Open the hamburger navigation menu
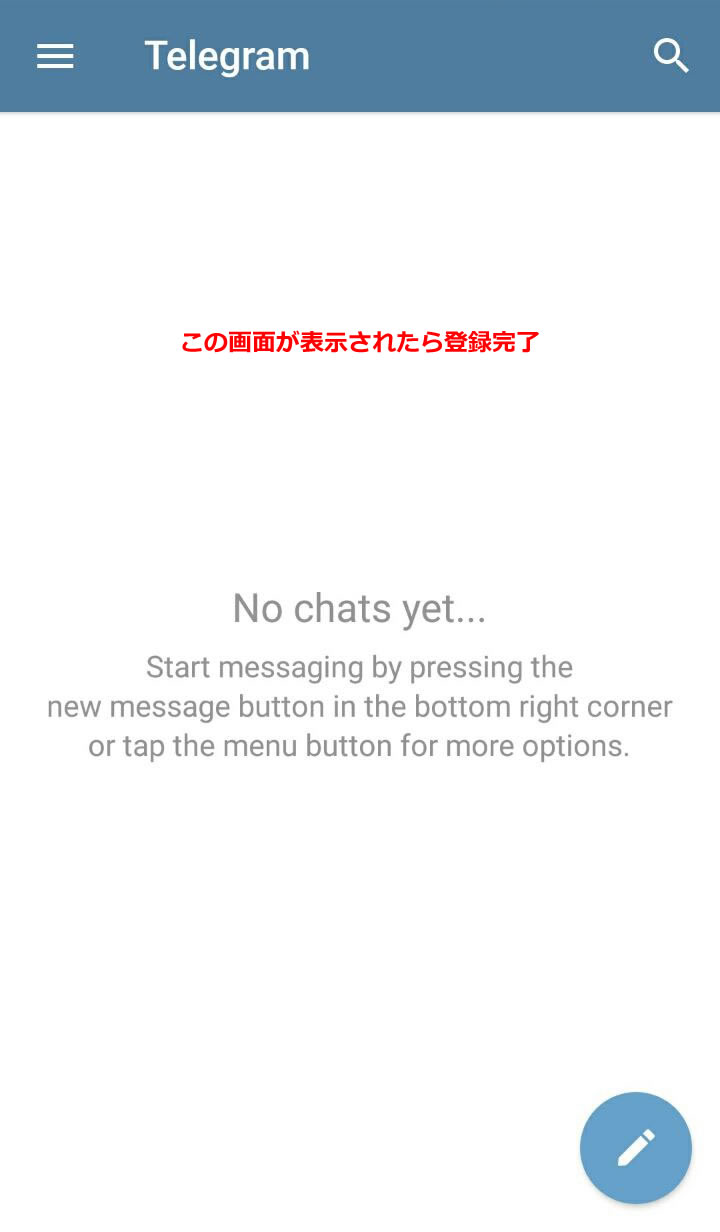This screenshot has width=720, height=1232. [x=55, y=57]
